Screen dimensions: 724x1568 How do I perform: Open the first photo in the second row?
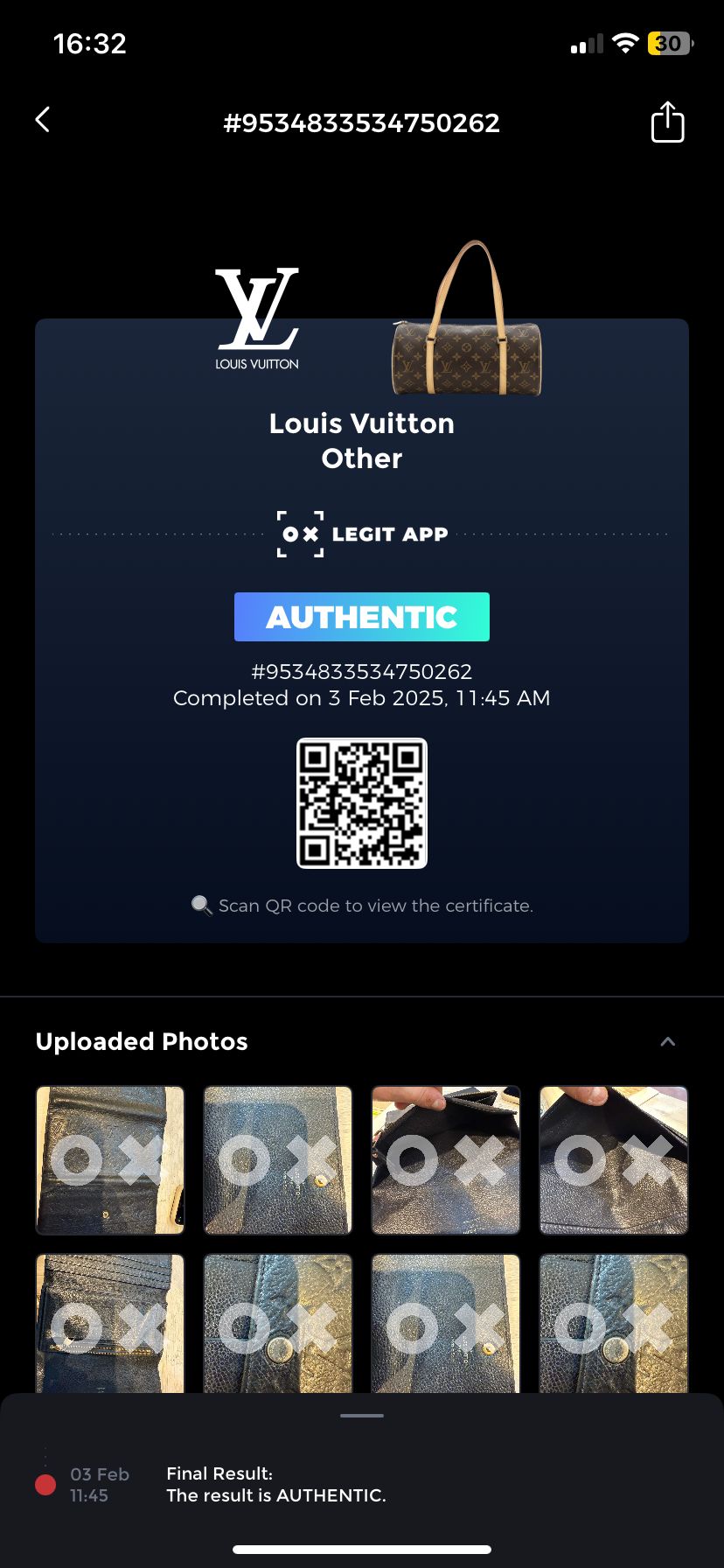[110, 1323]
